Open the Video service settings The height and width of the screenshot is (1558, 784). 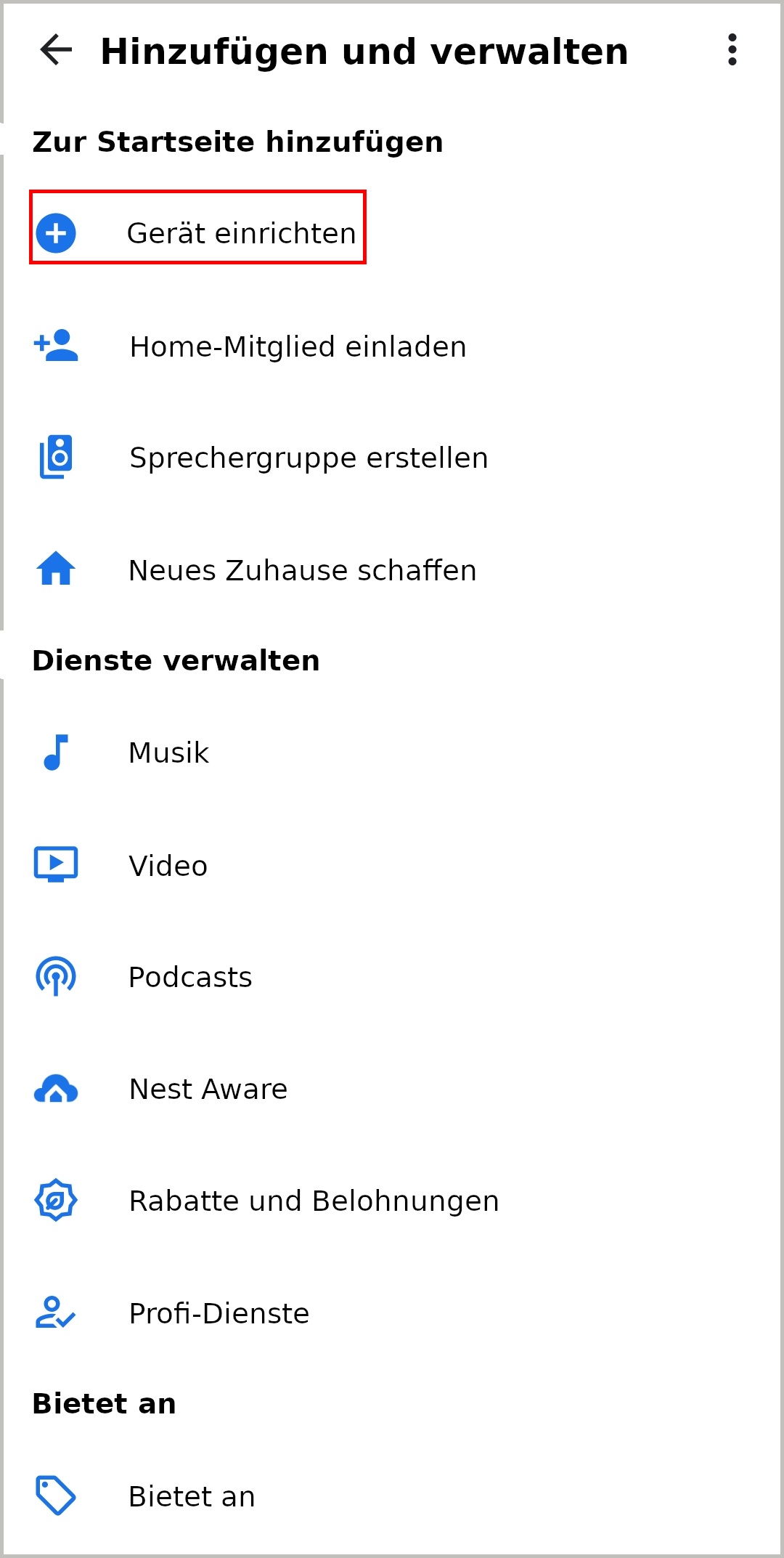[392, 865]
